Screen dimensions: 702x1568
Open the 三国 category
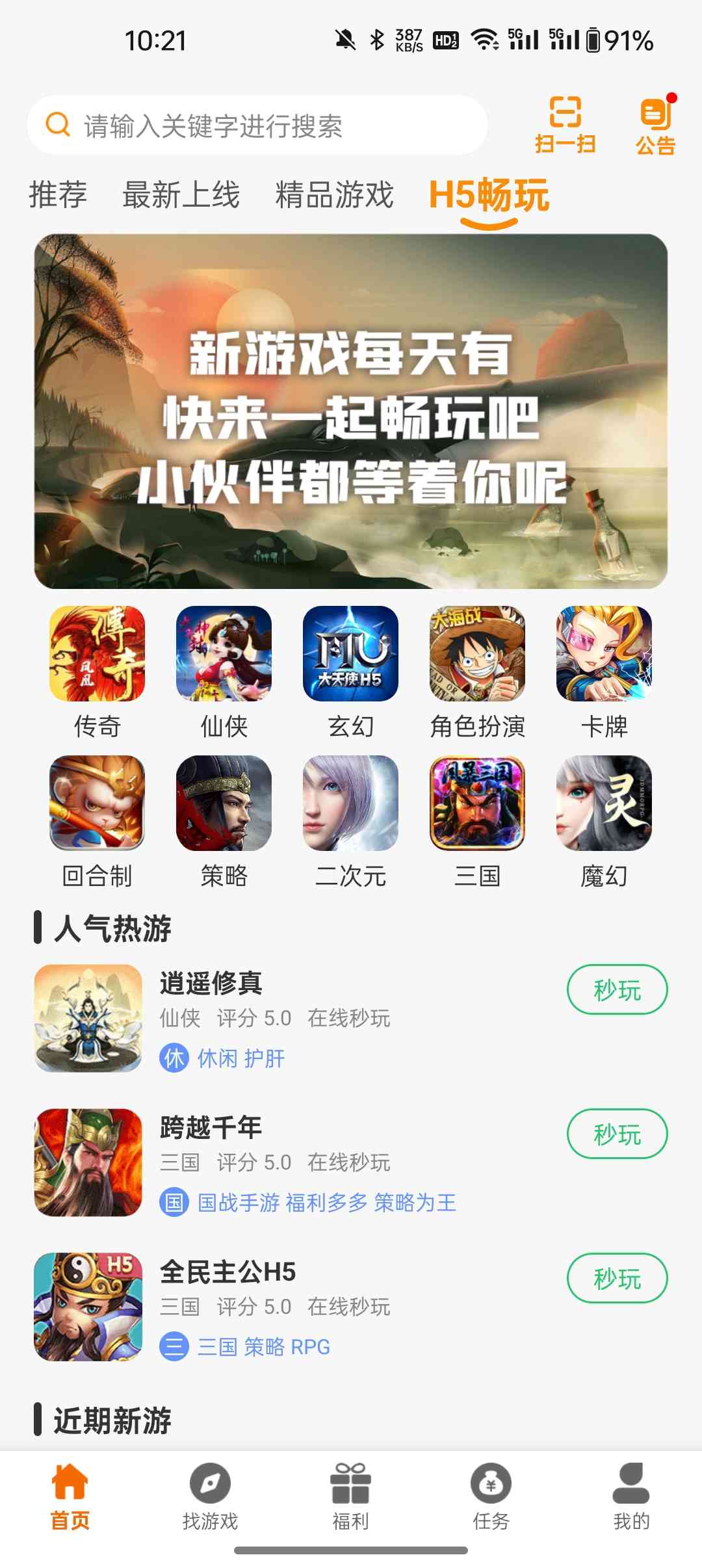click(477, 821)
